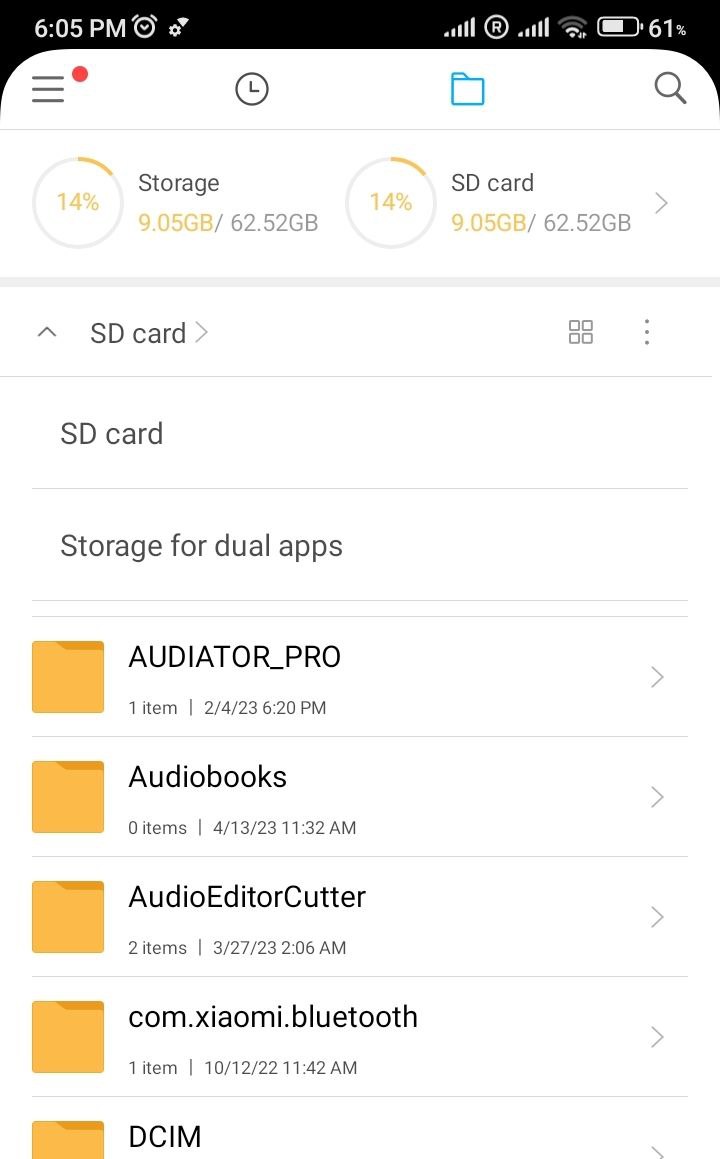Open the hamburger drawer menu

(x=48, y=89)
